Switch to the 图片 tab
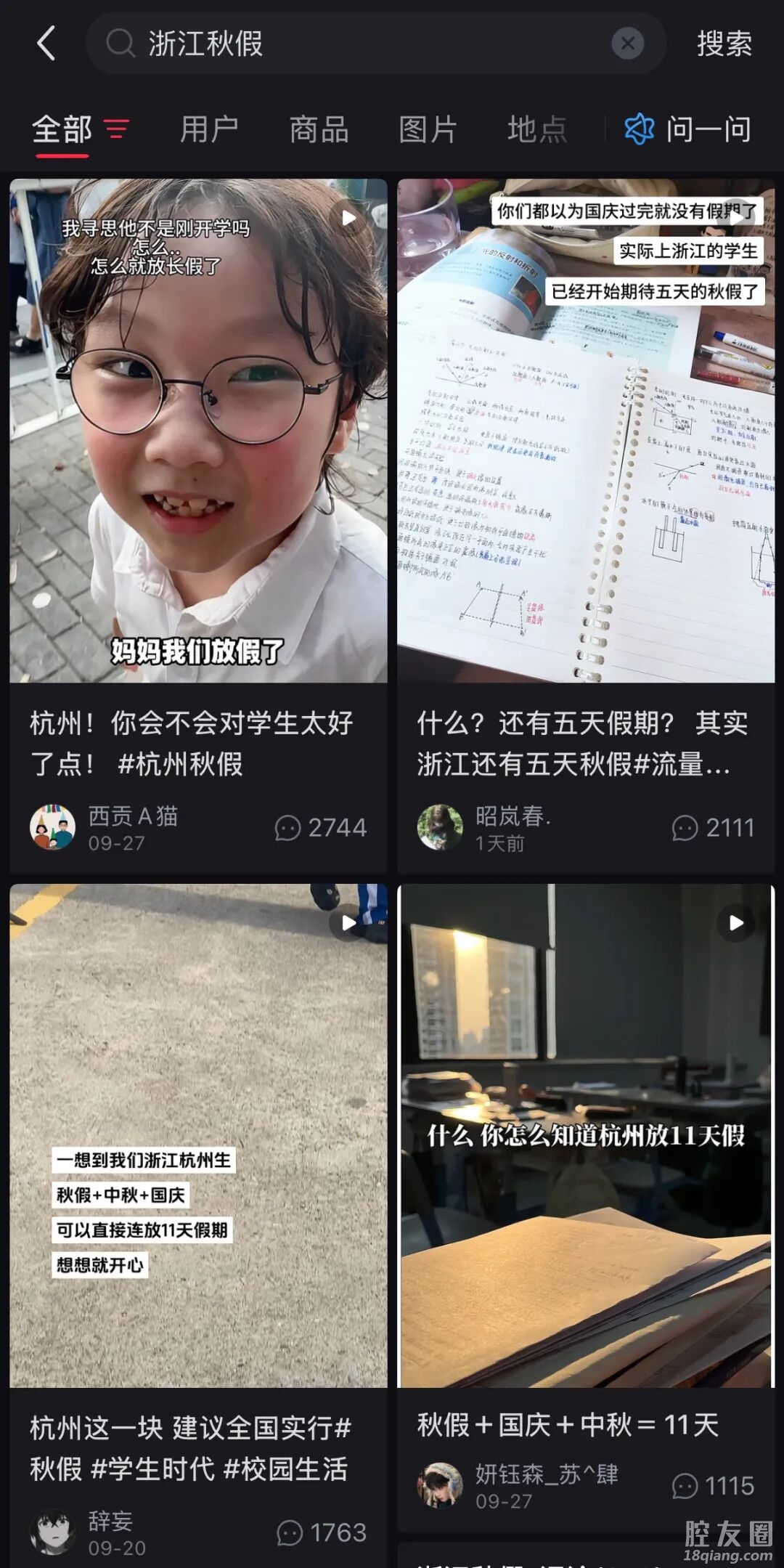This screenshot has width=784, height=1568. pyautogui.click(x=428, y=130)
